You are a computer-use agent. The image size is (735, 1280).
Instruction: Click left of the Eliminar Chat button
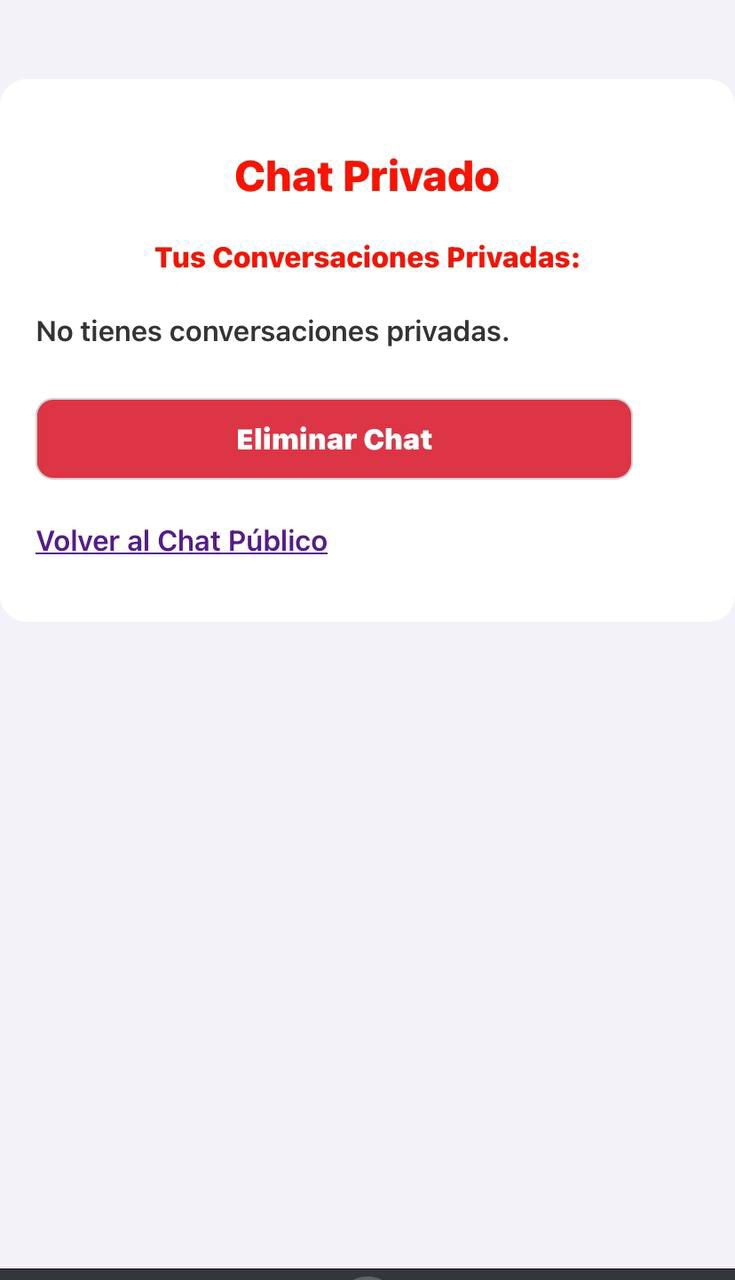[20, 438]
